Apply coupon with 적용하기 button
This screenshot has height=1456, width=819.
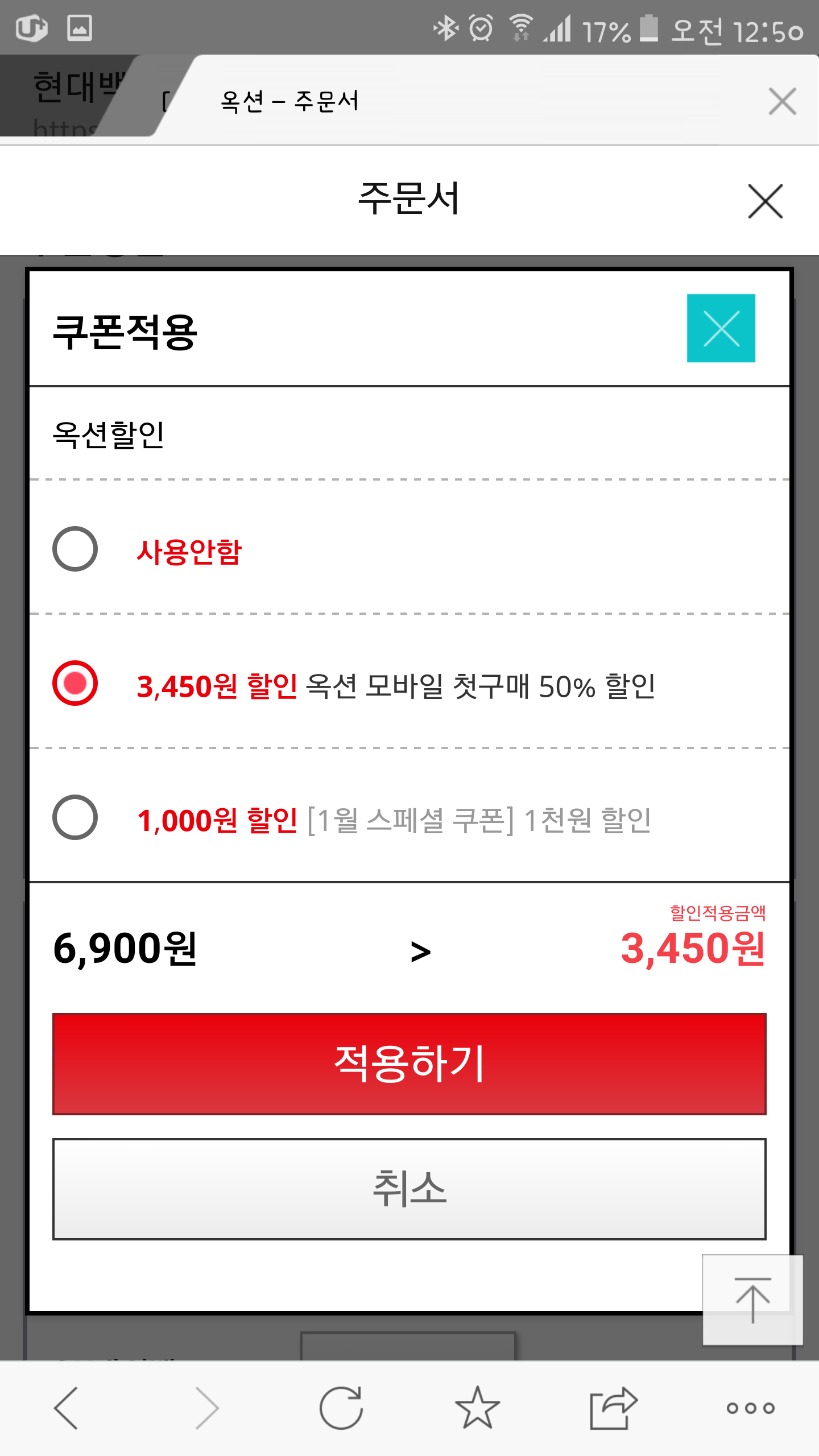[x=409, y=1064]
